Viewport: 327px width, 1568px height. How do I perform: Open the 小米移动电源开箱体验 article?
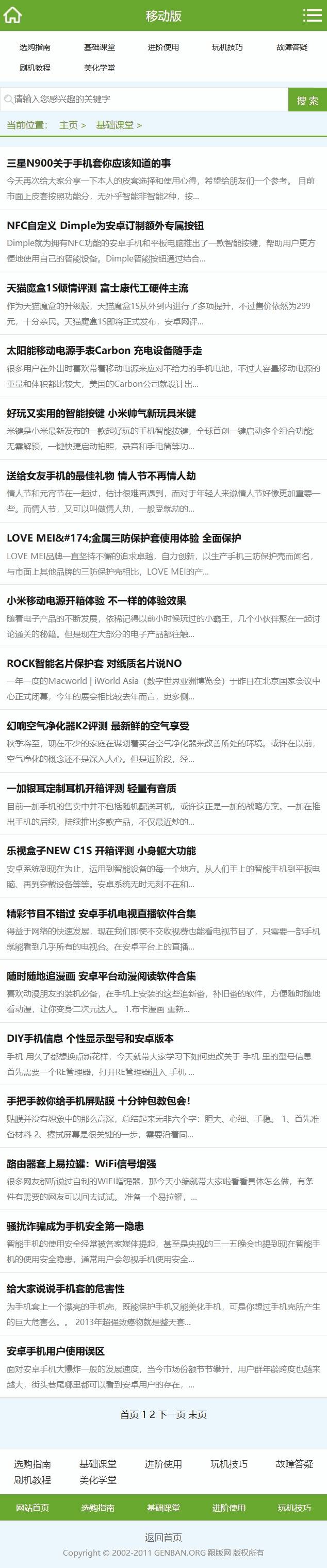pos(96,601)
